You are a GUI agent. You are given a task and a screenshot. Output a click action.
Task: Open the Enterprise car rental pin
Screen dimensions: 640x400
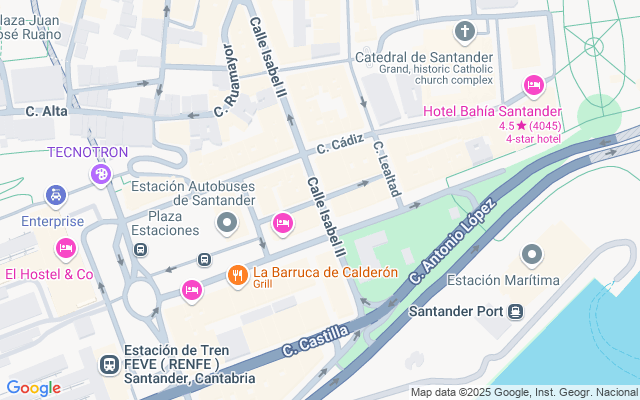coord(56,196)
